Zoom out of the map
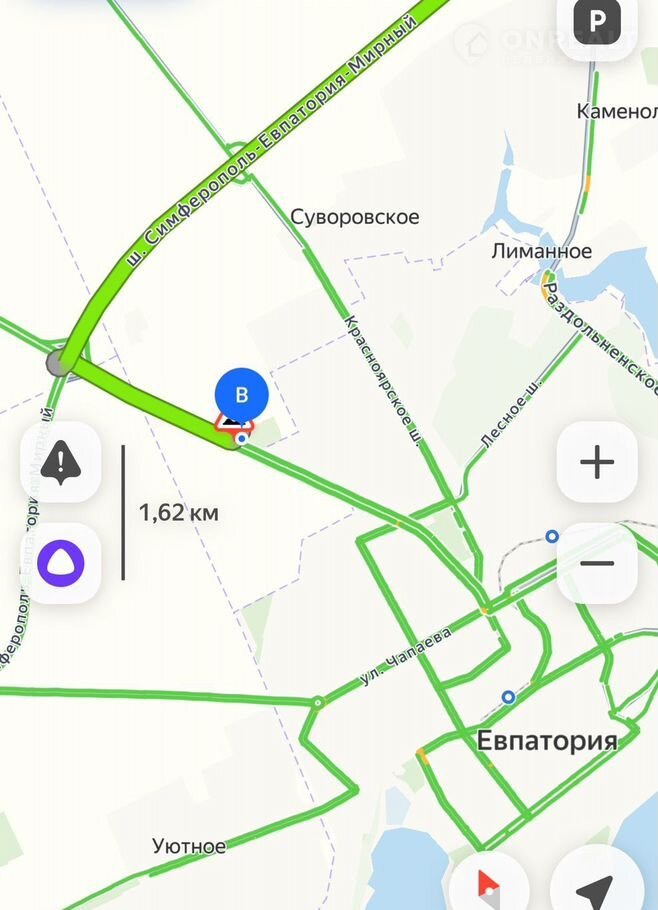 tap(597, 564)
